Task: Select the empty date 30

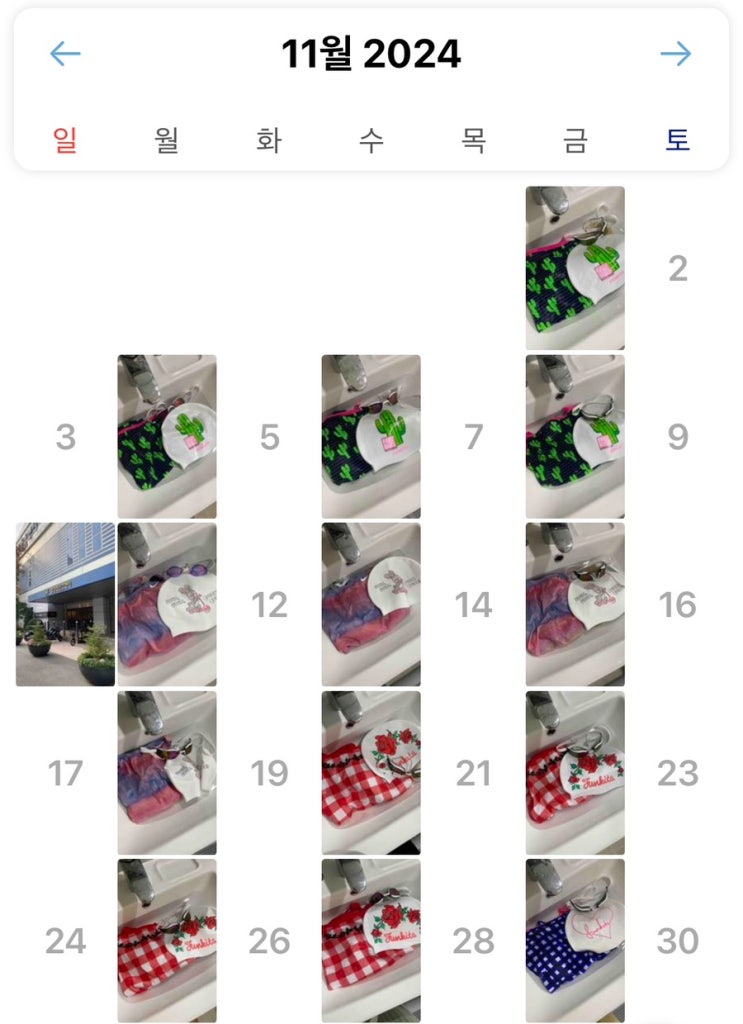Action: point(678,940)
